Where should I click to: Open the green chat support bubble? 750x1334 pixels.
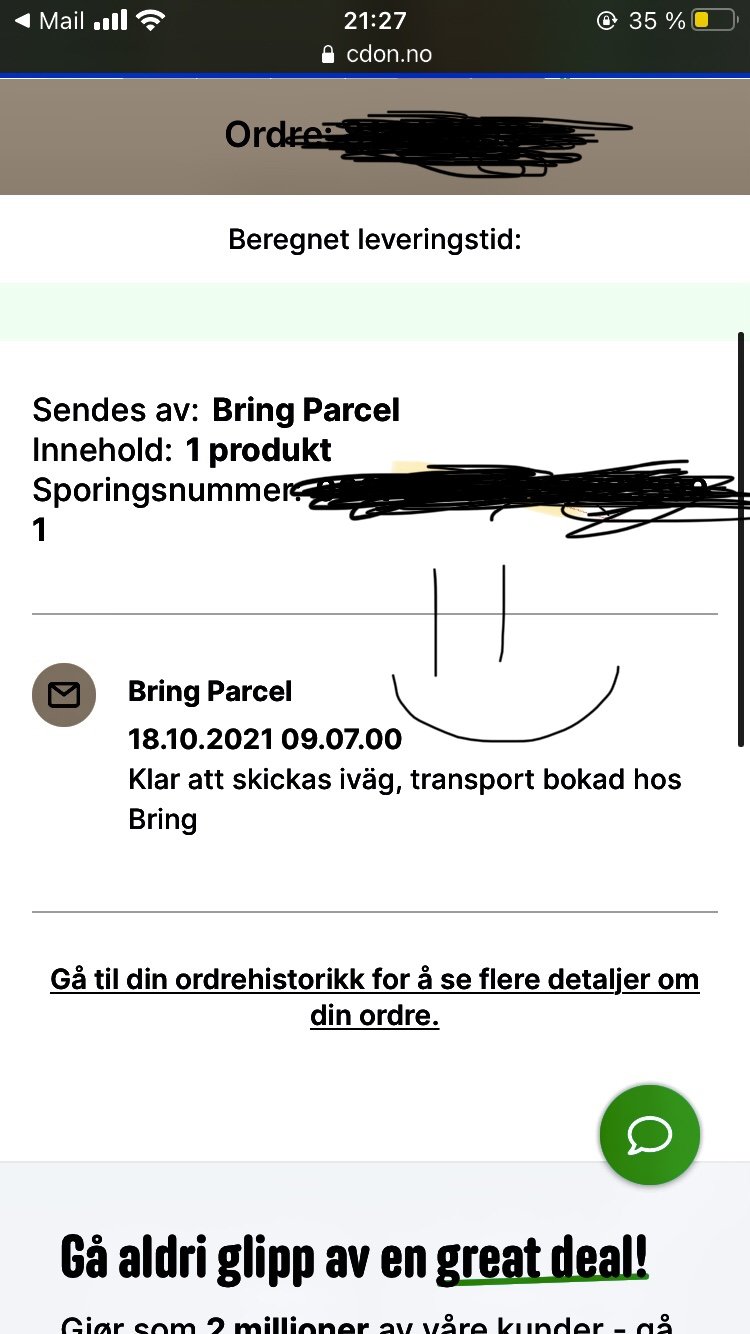pos(650,1135)
